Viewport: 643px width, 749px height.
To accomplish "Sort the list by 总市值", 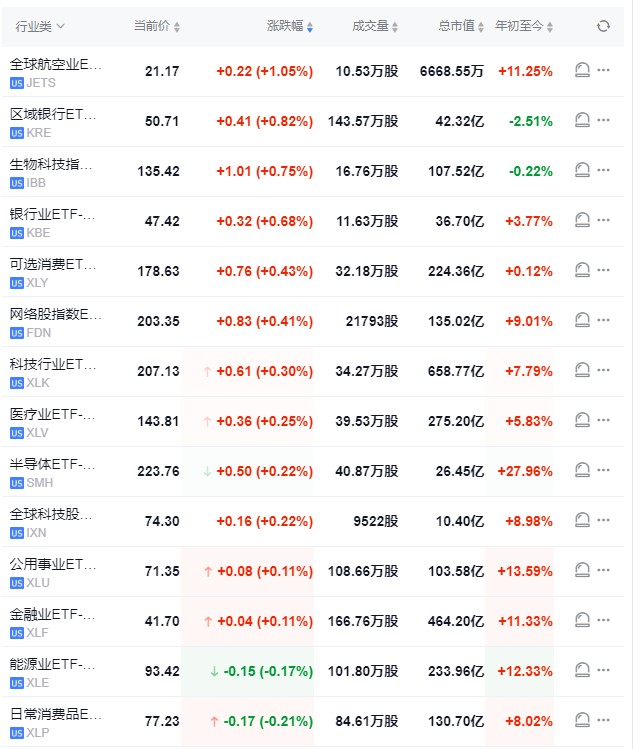I will (461, 26).
